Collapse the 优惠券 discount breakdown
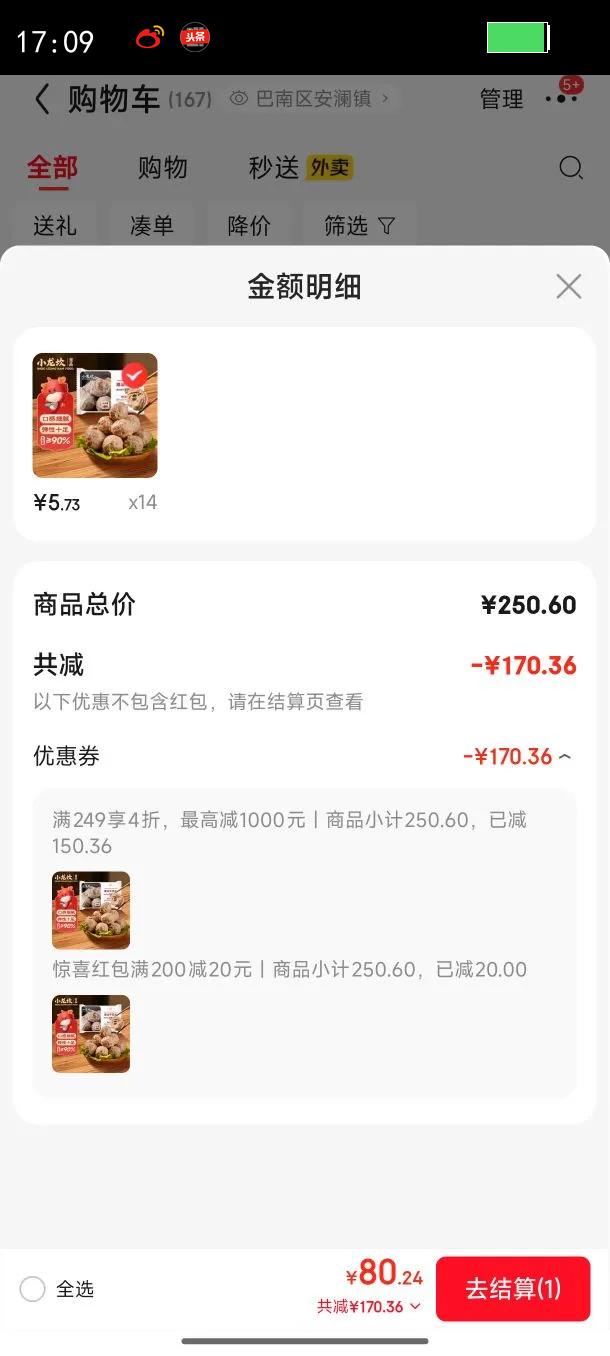Screen dimensions: 610x1356 click(565, 757)
